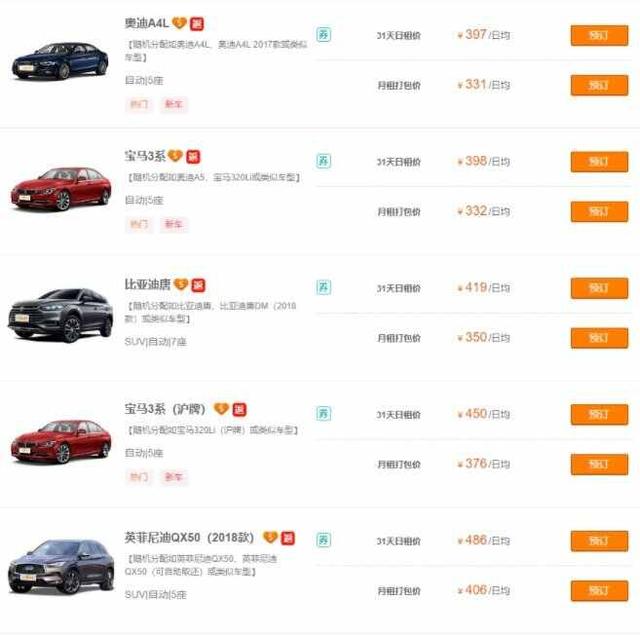Tap 预订 for 比亚迪唐 at ¥419
Screen dimensions: 640x635
coord(599,288)
